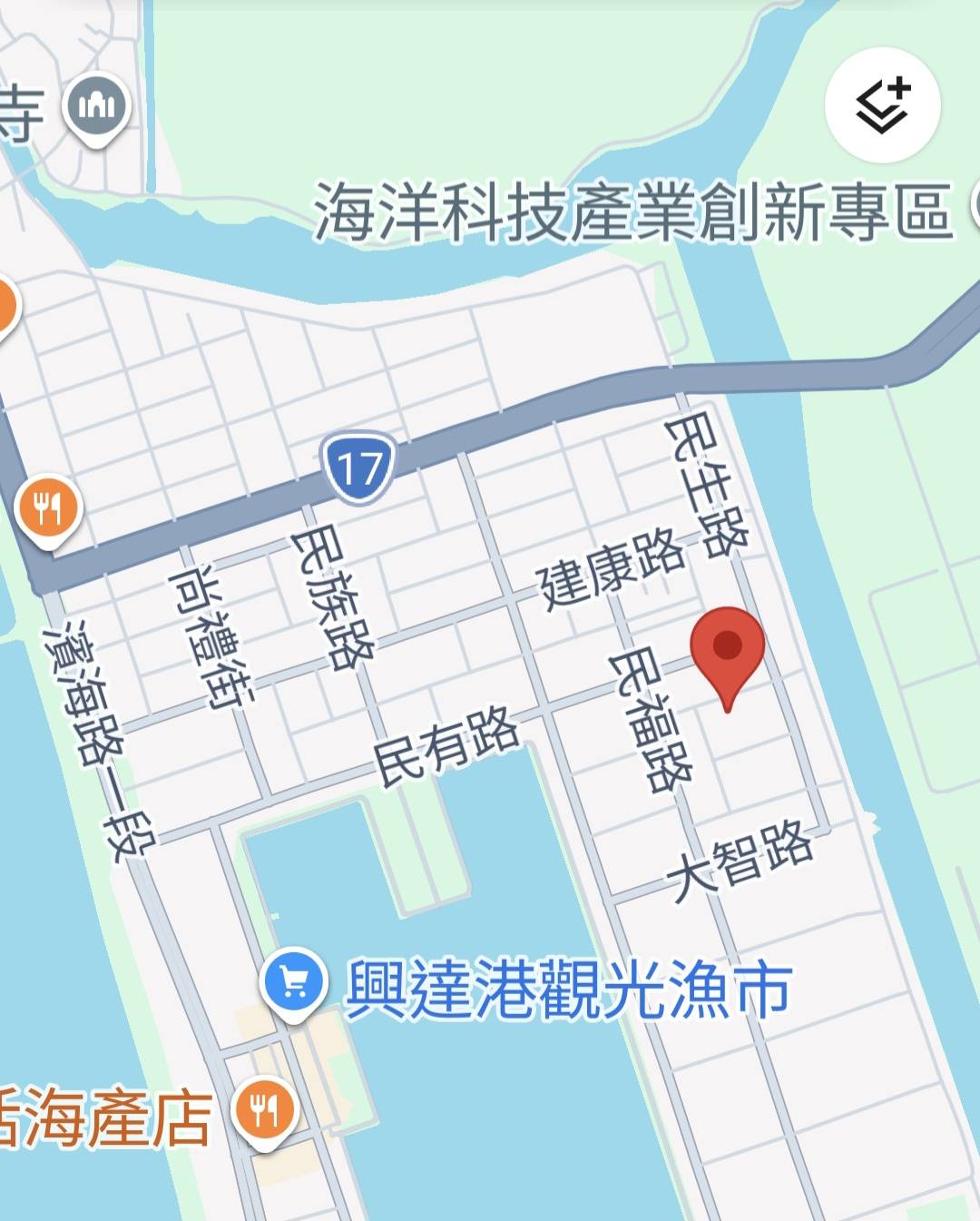The height and width of the screenshot is (1221, 980).
Task: Open restaurant marker left of Highway 17
Action: click(49, 510)
